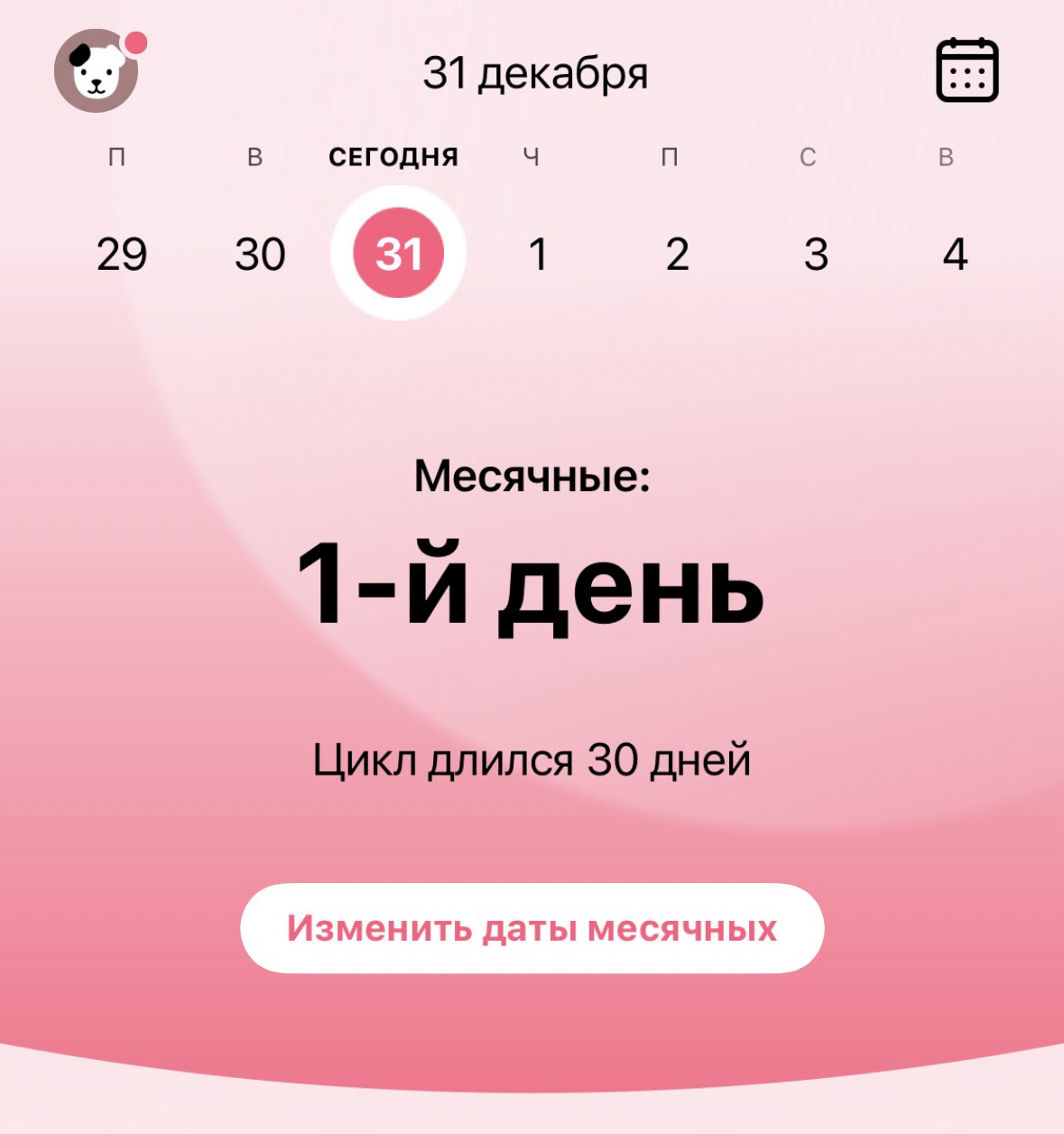Open the calendar view icon
The image size is (1064, 1134).
[967, 70]
